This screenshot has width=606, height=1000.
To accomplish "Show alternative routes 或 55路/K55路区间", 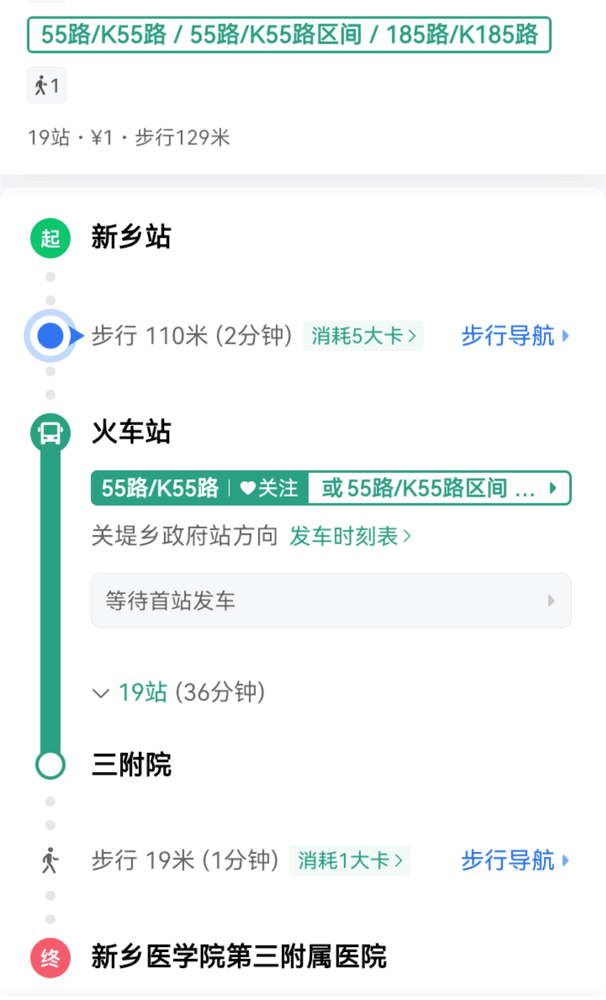I will (440, 489).
